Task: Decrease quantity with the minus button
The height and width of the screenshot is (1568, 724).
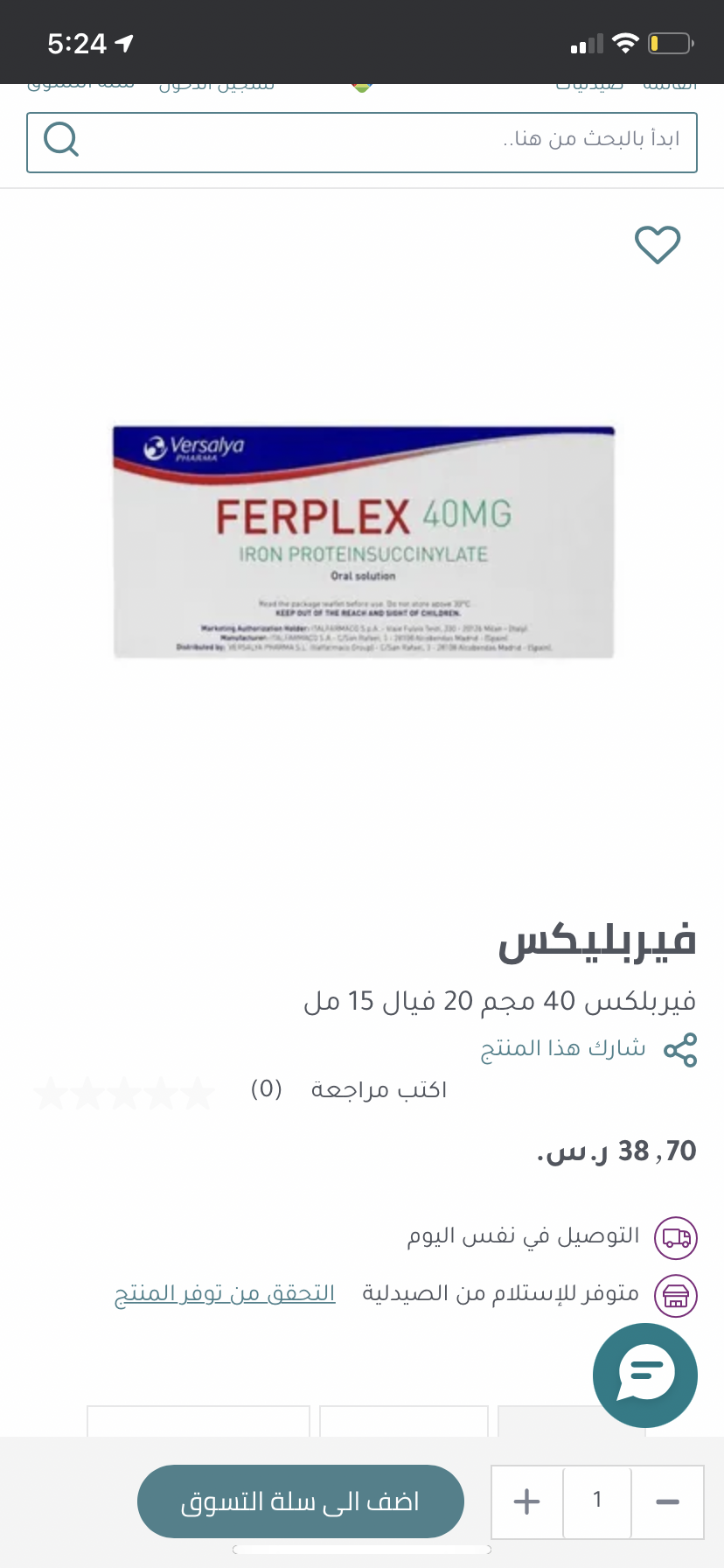Action: 667,1502
